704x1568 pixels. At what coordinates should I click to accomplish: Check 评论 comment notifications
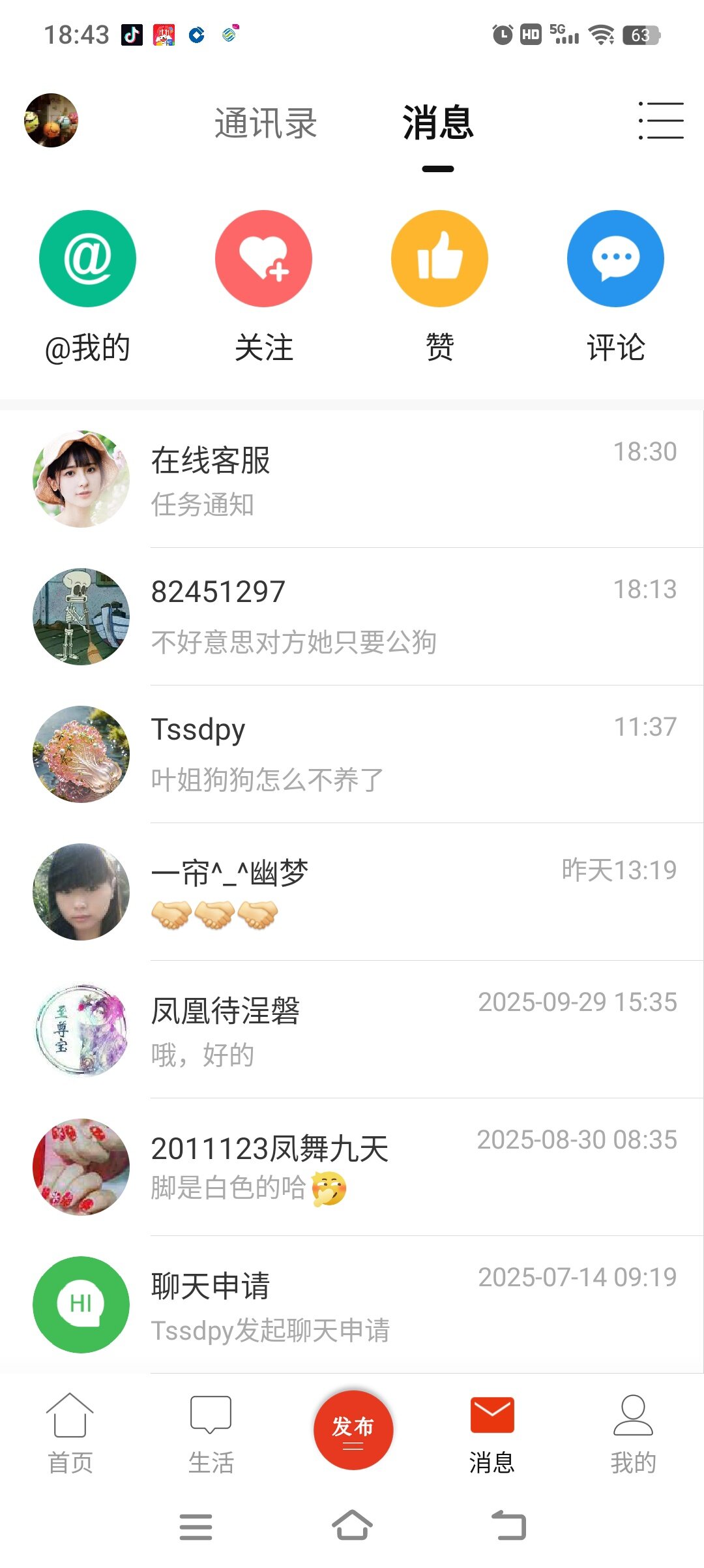[x=615, y=259]
